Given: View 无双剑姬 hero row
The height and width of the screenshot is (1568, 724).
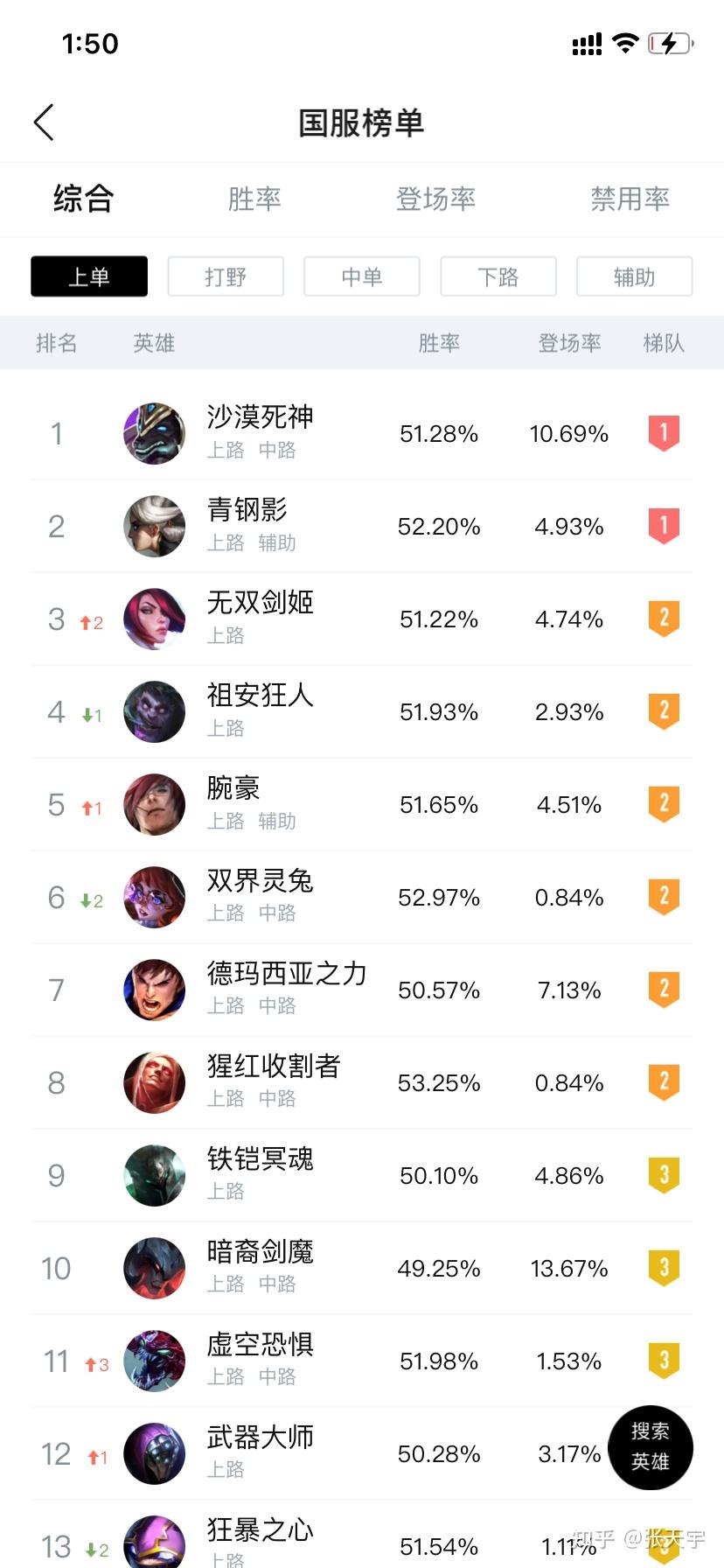Looking at the screenshot, I should [x=259, y=618].
